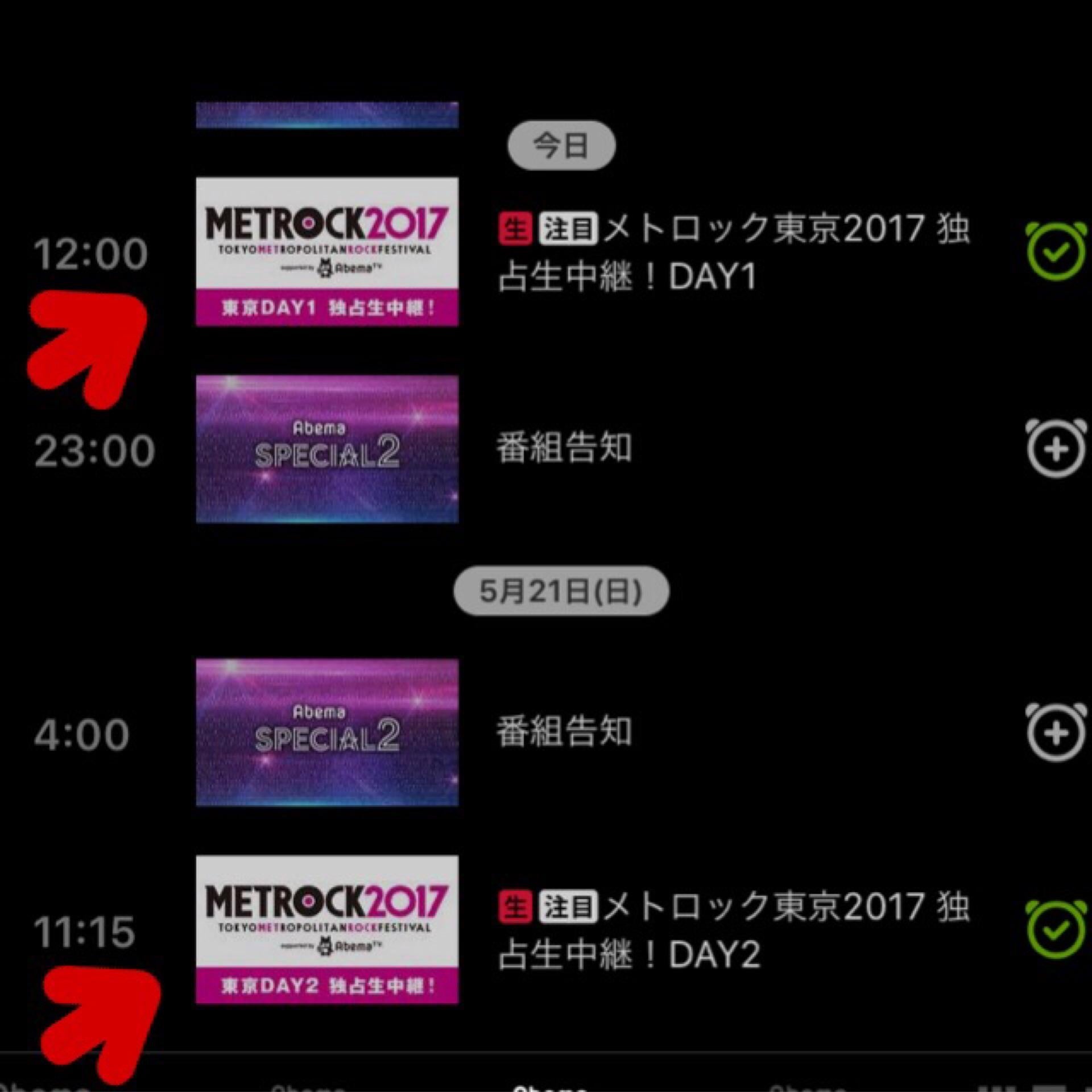Open the 11:15 メトロック東京2017 DAY2 program
This screenshot has width=1092, height=1092.
click(626, 930)
